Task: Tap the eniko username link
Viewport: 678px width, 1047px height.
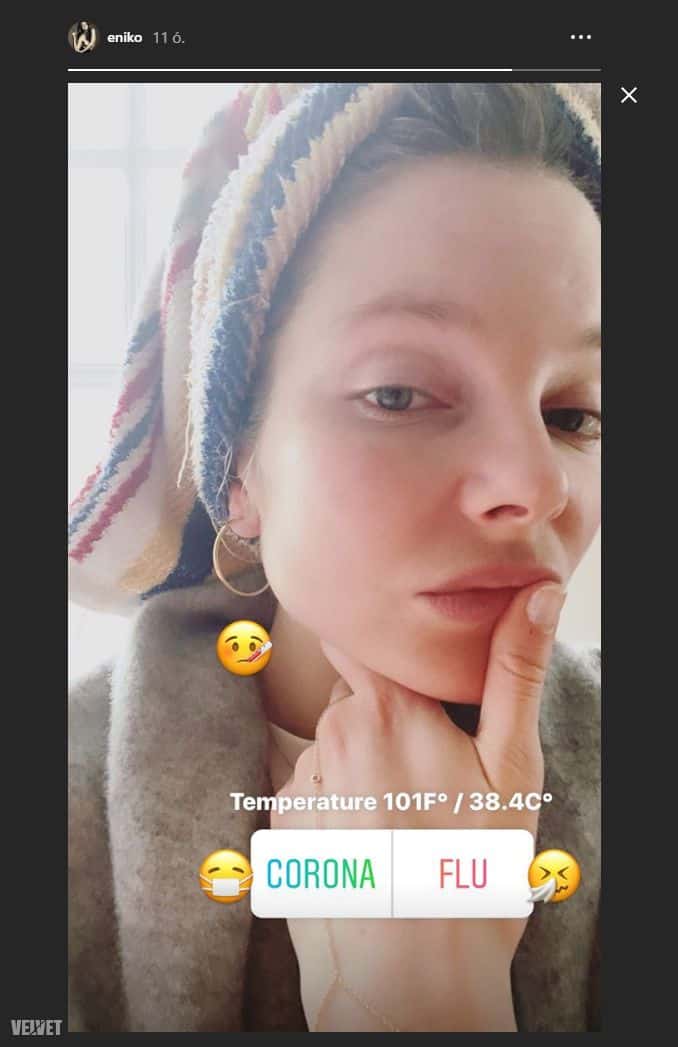Action: pyautogui.click(x=124, y=38)
